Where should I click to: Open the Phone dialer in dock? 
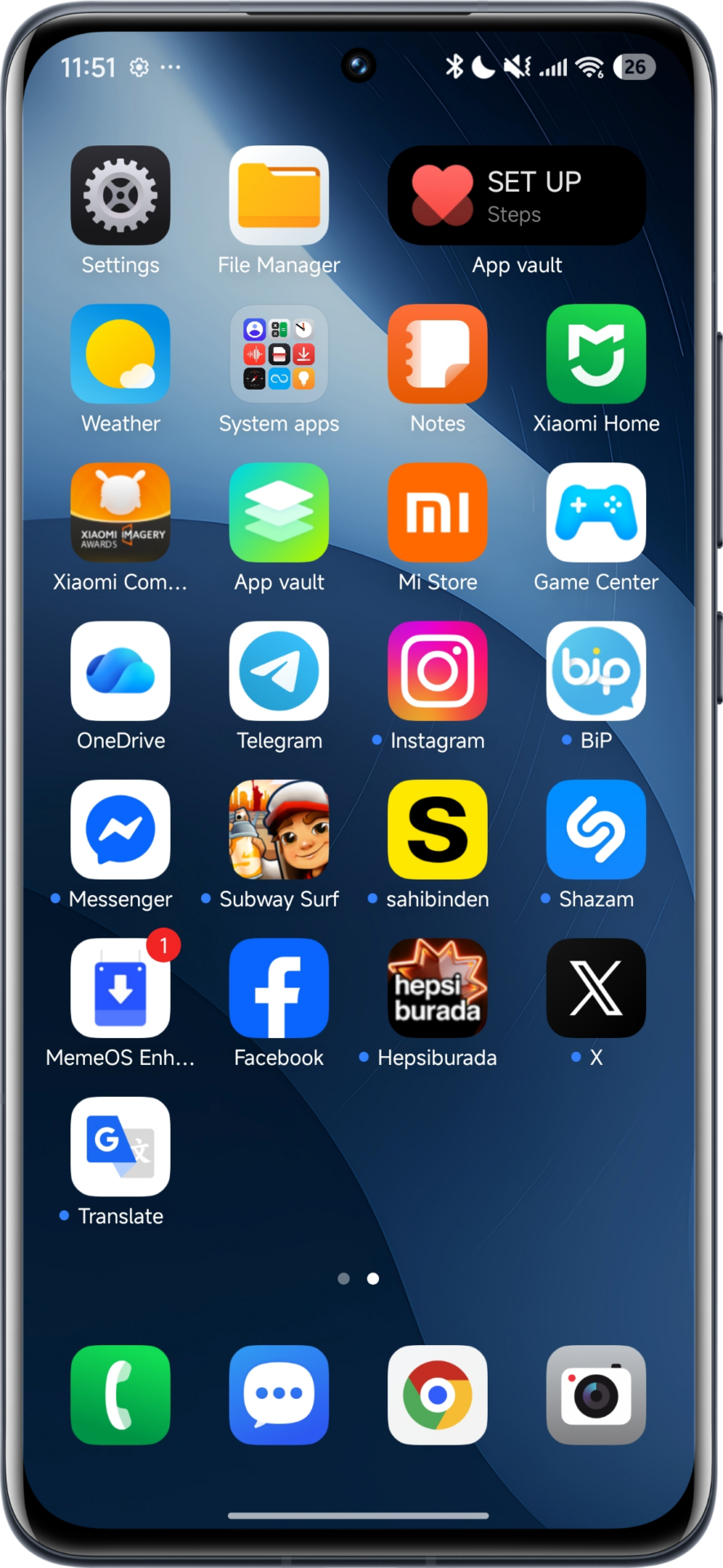[x=120, y=1395]
